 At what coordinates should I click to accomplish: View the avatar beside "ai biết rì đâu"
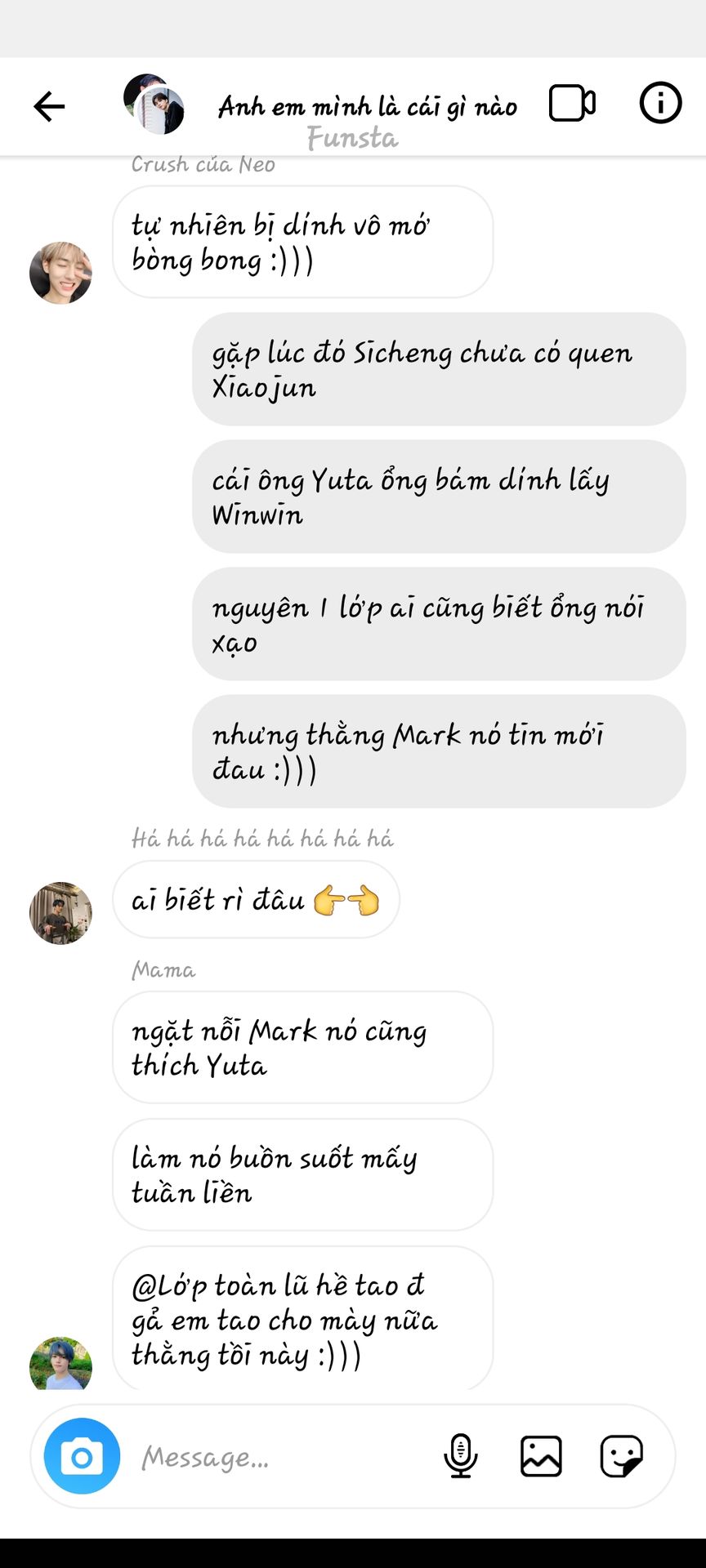point(60,913)
